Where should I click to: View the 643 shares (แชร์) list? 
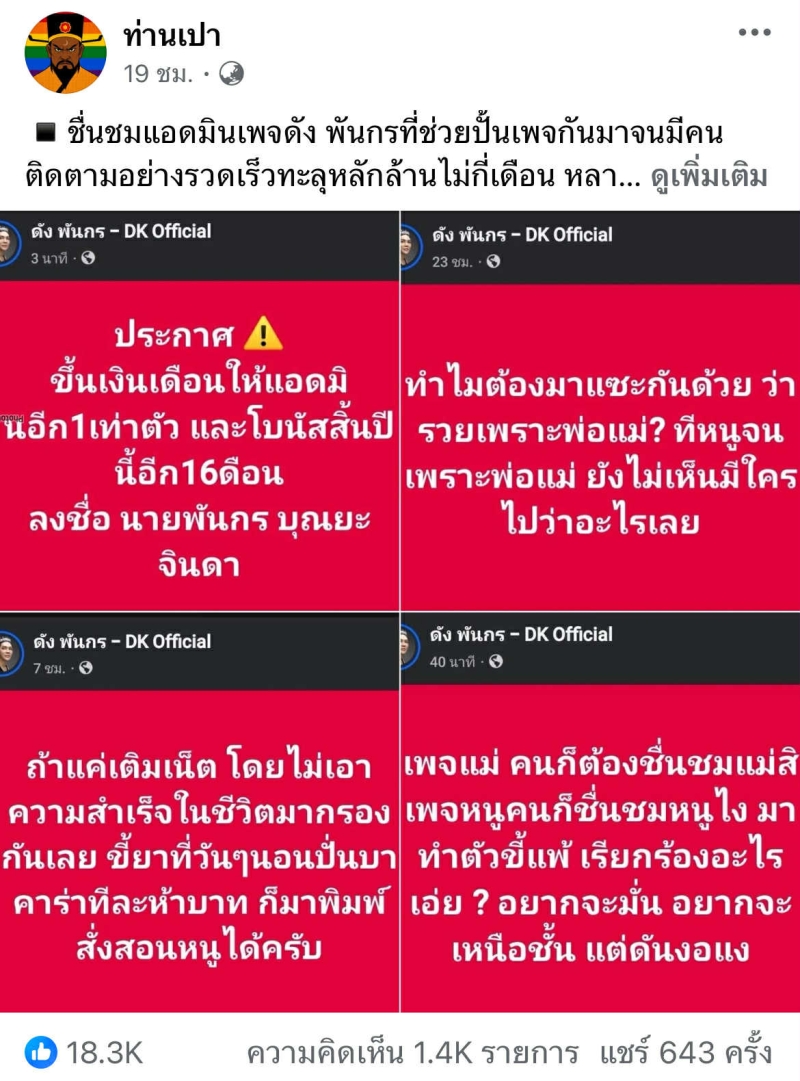pyautogui.click(x=685, y=1052)
